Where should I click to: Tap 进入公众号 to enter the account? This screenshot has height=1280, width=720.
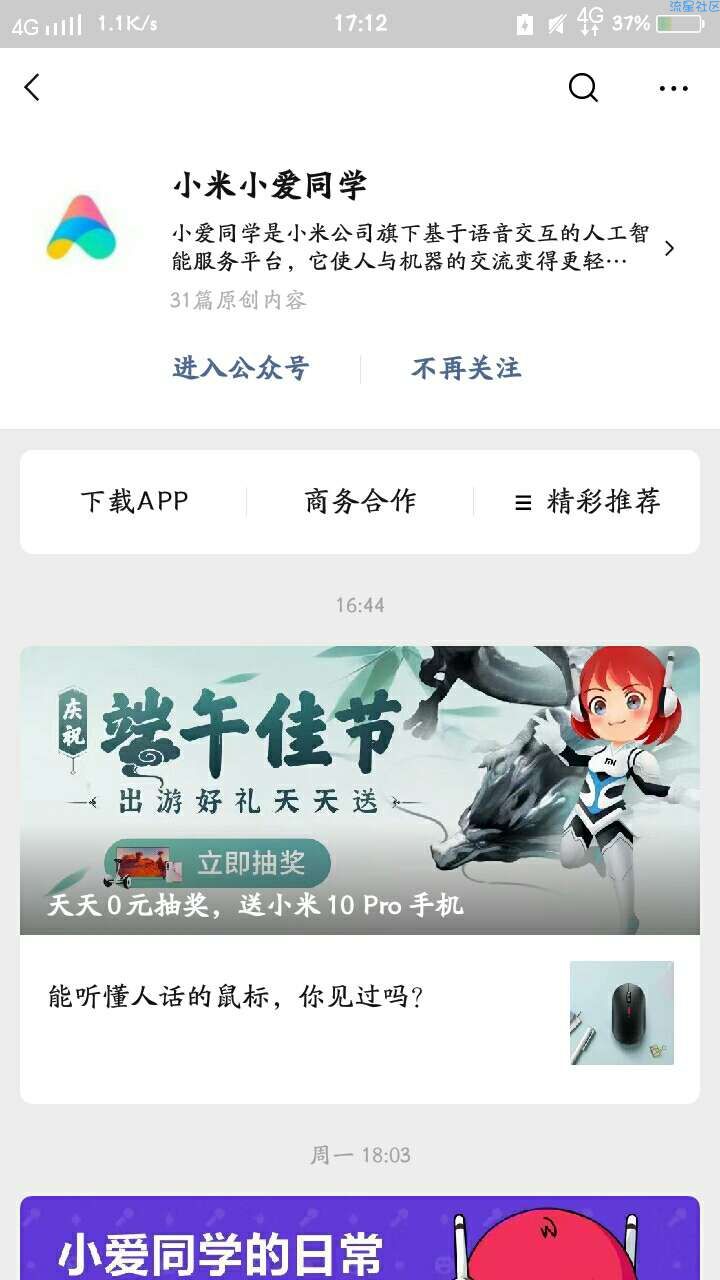click(241, 368)
